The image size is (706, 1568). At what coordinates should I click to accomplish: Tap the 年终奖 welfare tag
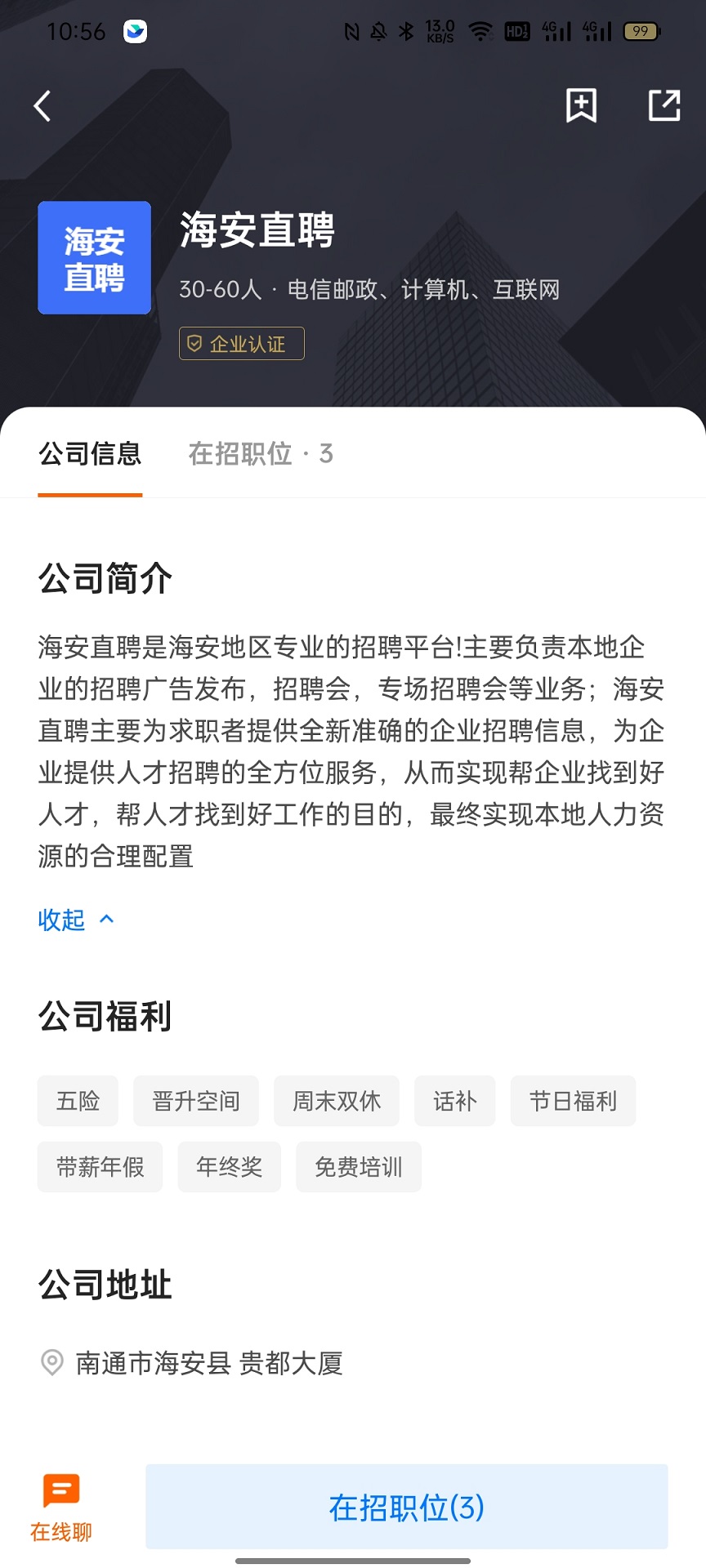229,1167
